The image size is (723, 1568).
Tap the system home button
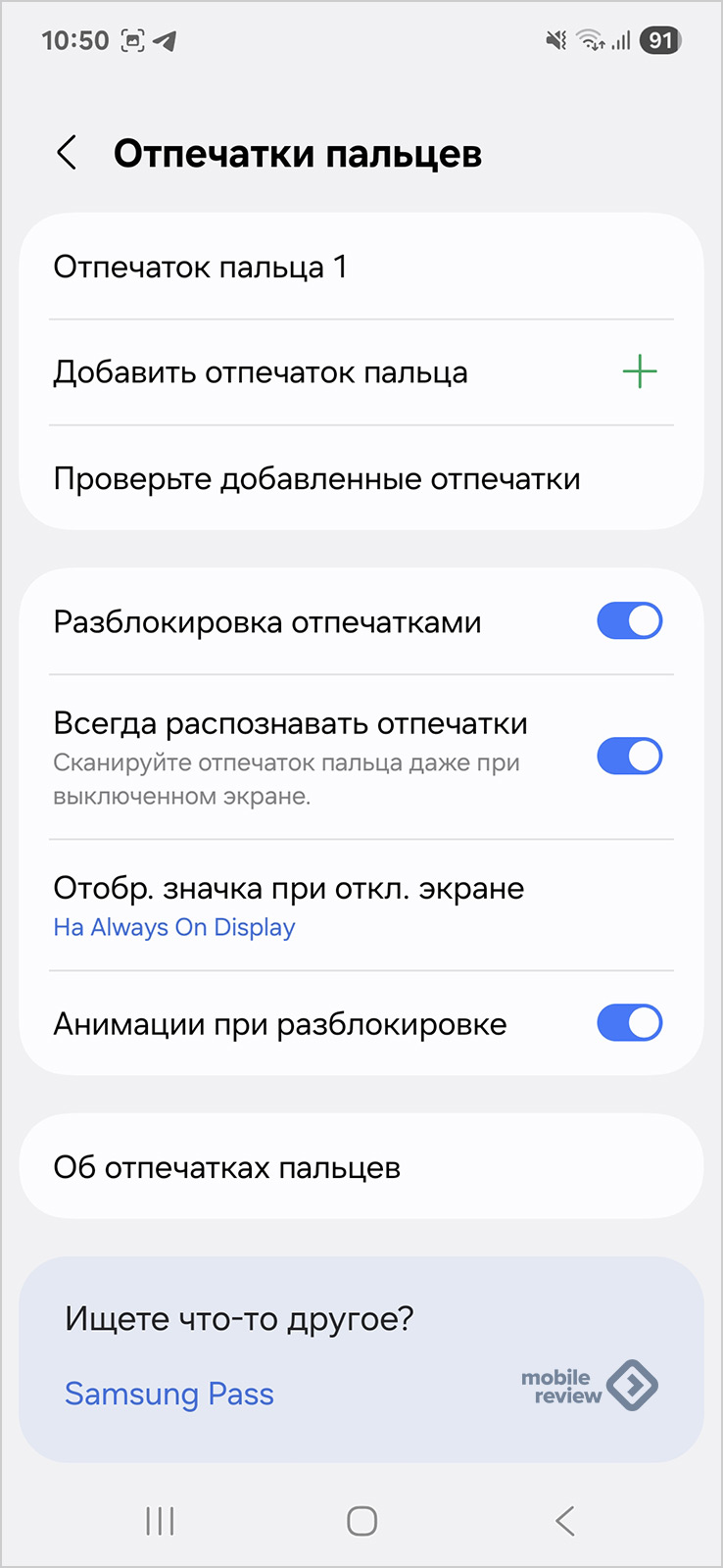coord(361,1521)
